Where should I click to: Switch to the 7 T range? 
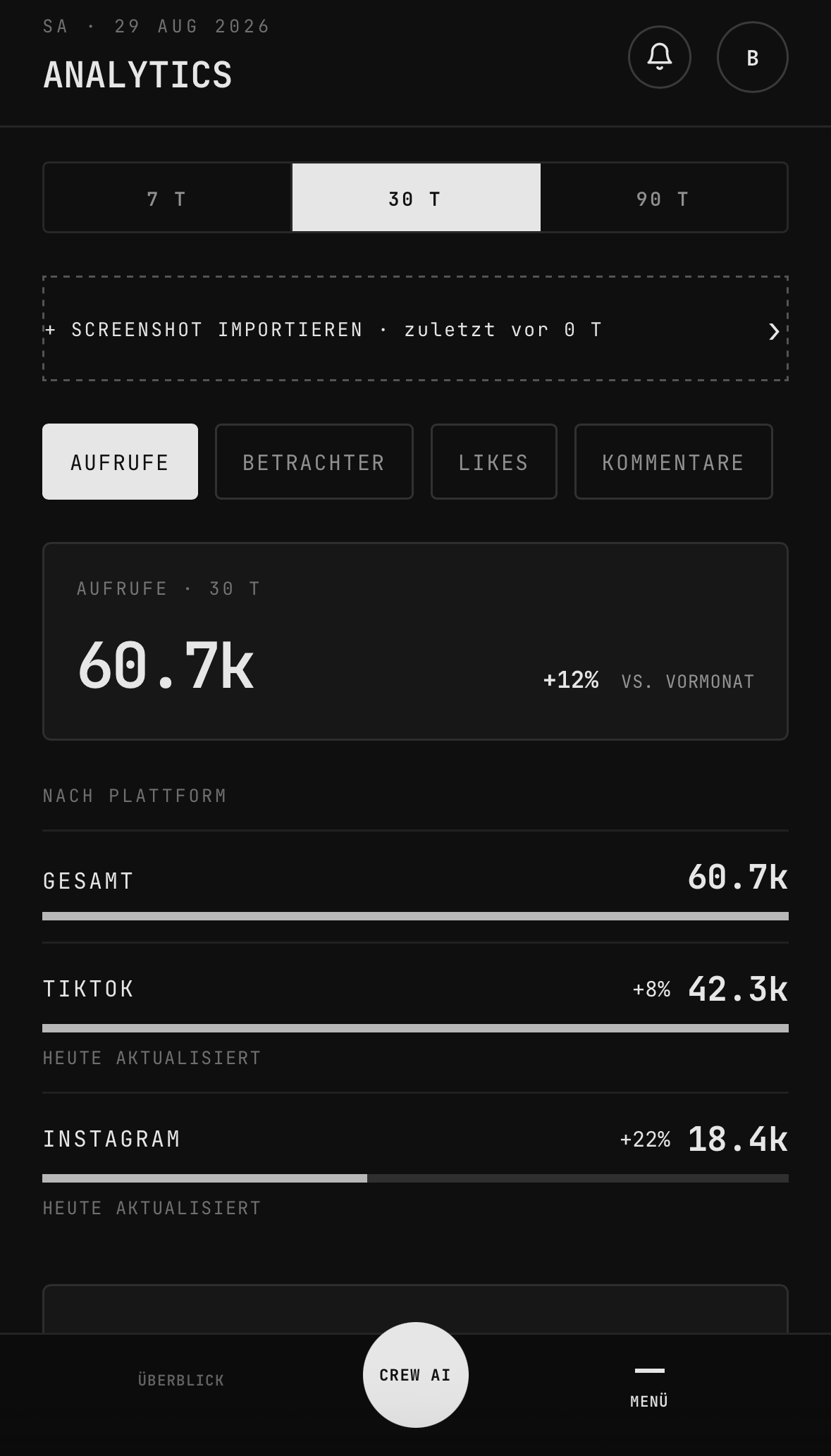[x=168, y=197]
